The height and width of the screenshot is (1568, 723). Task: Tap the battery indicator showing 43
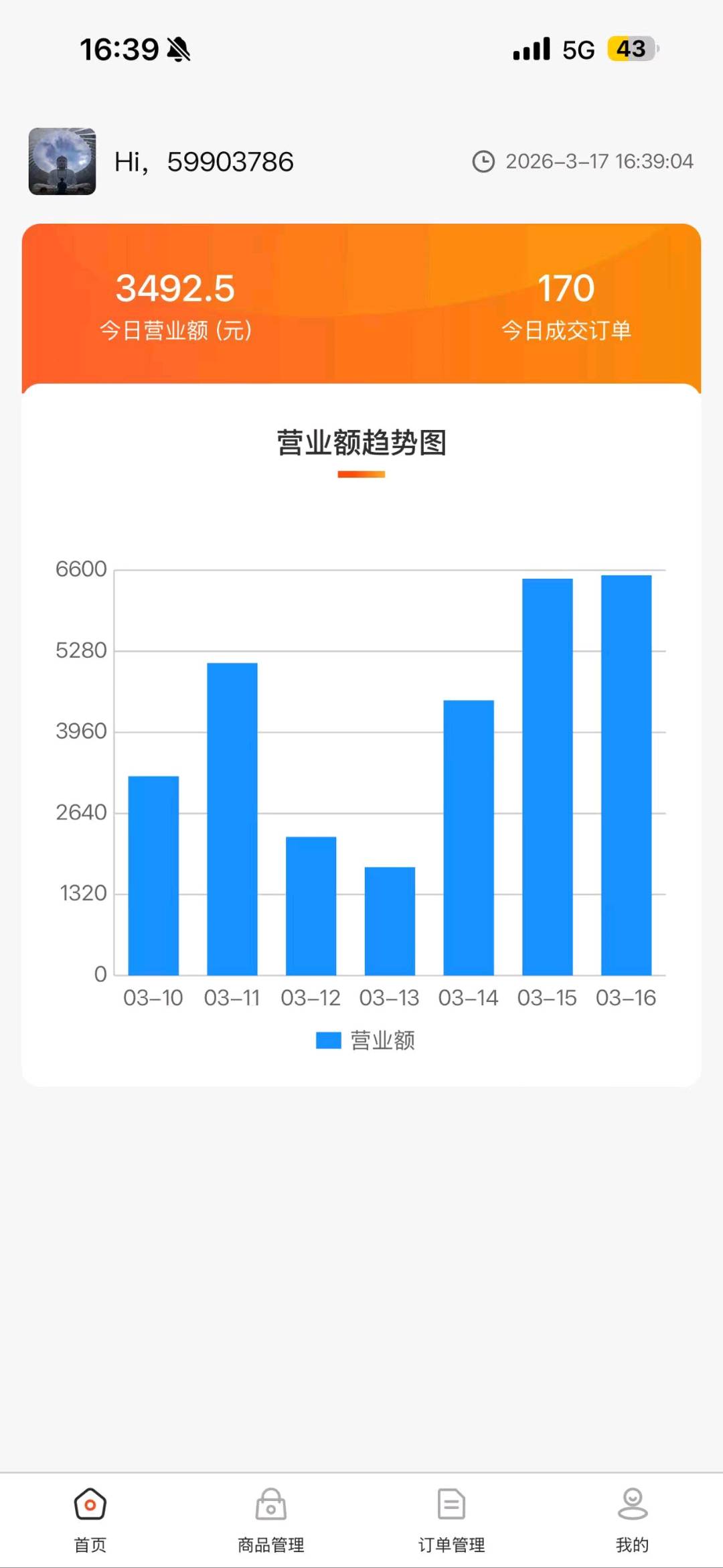pos(630,48)
